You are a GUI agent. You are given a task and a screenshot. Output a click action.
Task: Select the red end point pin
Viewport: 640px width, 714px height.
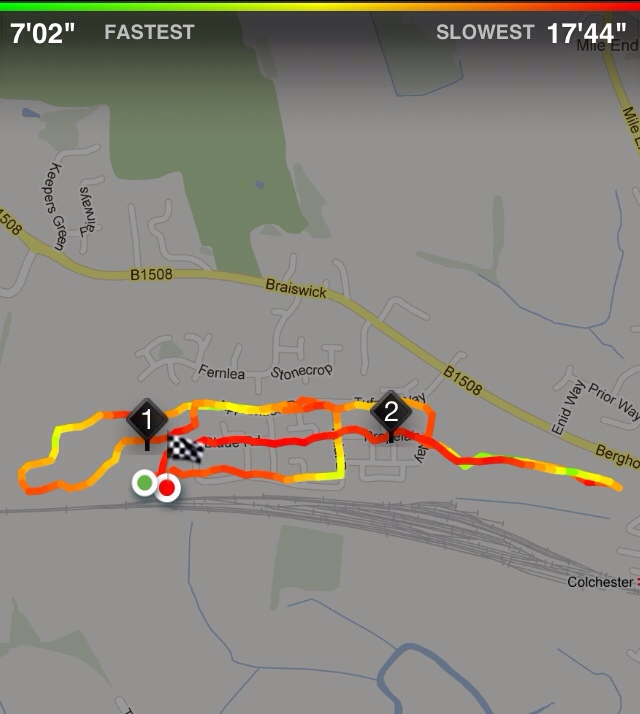[x=168, y=488]
